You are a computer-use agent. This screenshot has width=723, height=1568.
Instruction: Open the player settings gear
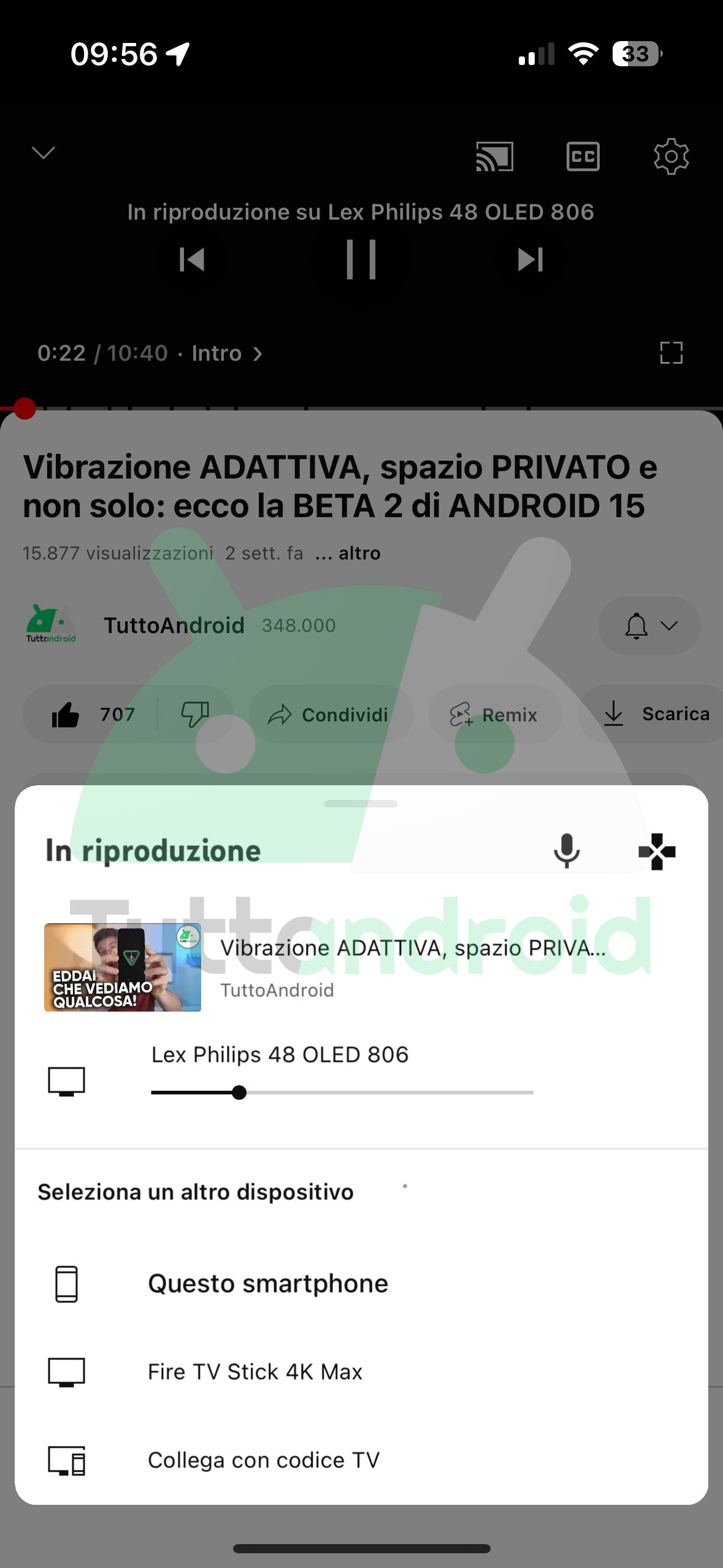[671, 156]
